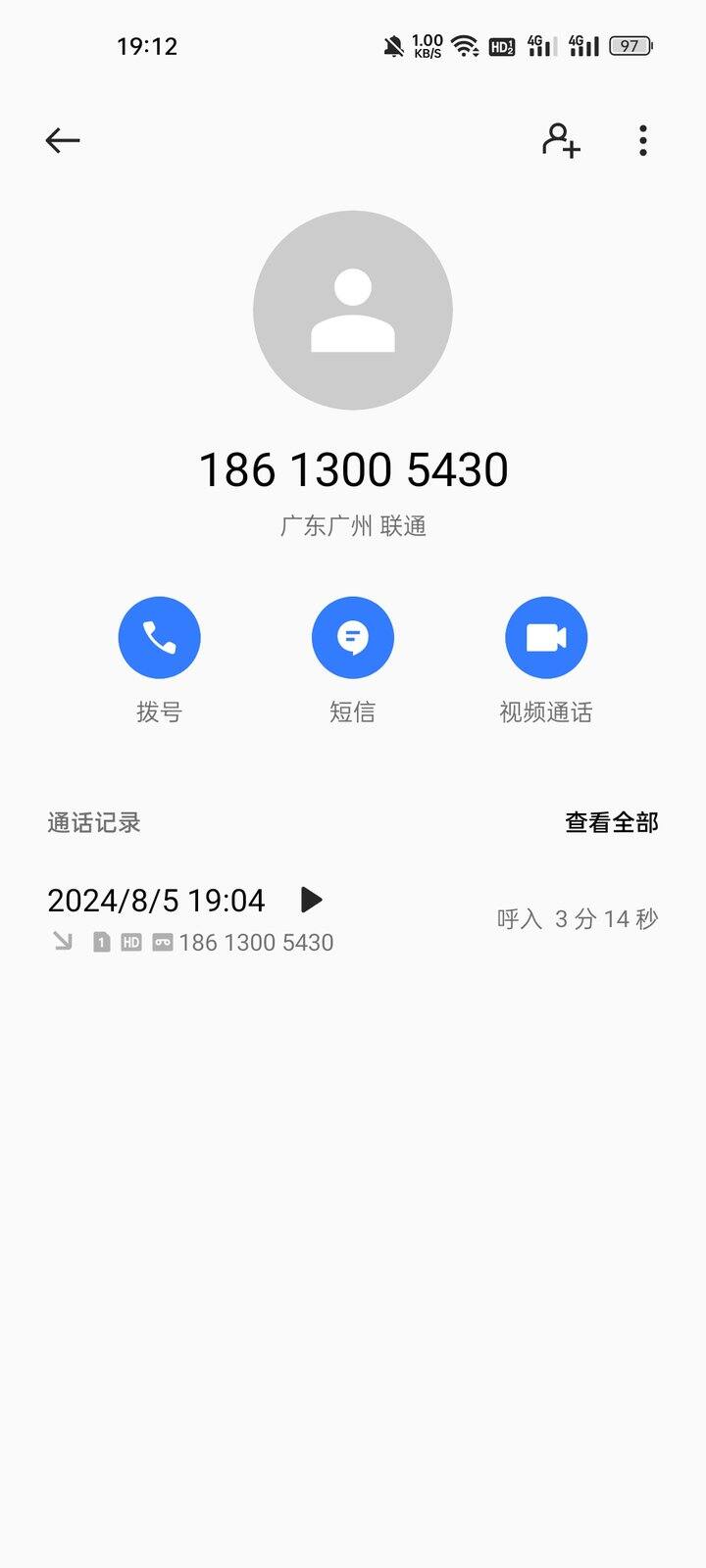Tap the contact avatar placeholder
Image resolution: width=706 pixels, height=1568 pixels.
[353, 310]
